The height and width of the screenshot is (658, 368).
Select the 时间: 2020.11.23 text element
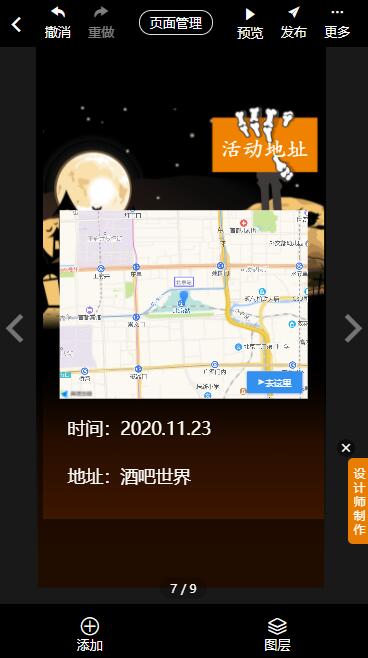pos(139,428)
